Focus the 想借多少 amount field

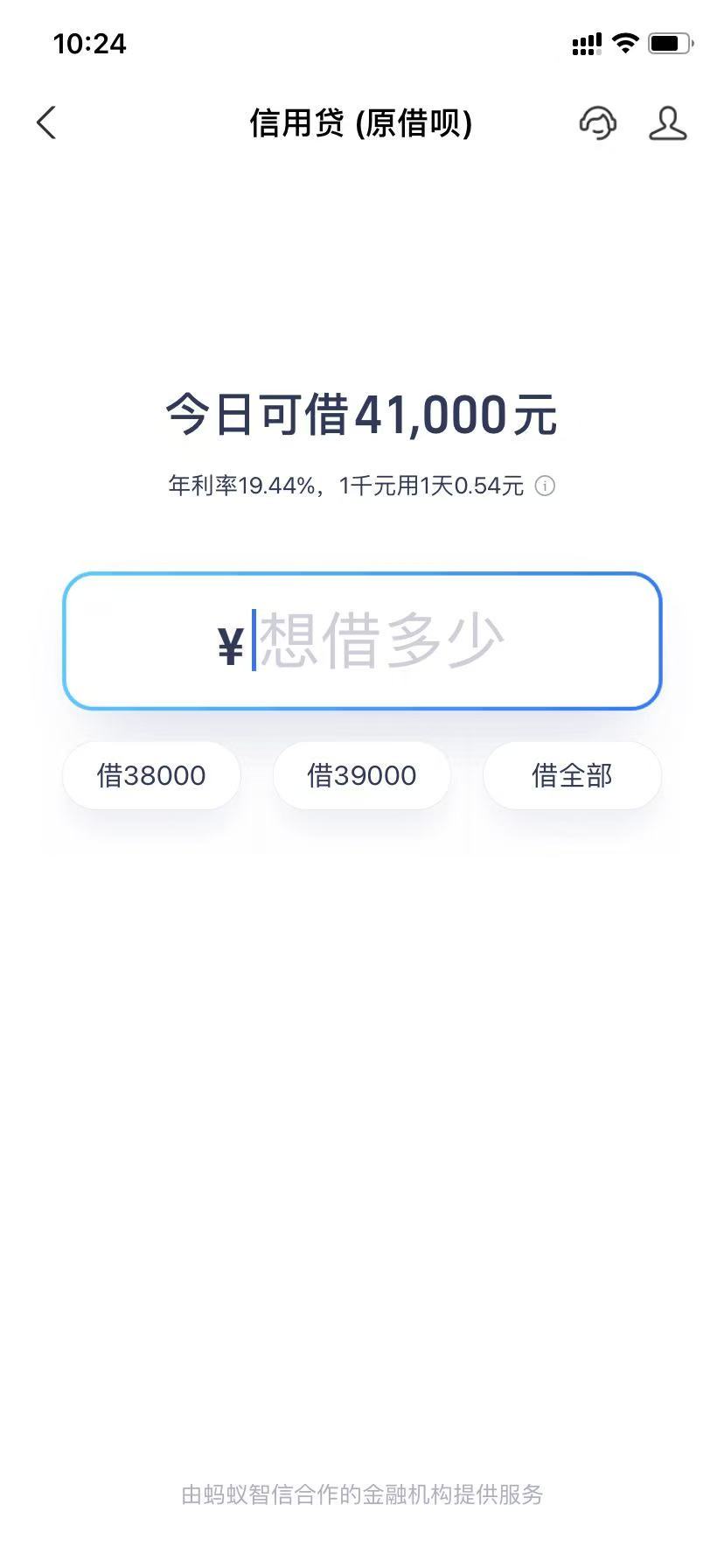pos(362,640)
